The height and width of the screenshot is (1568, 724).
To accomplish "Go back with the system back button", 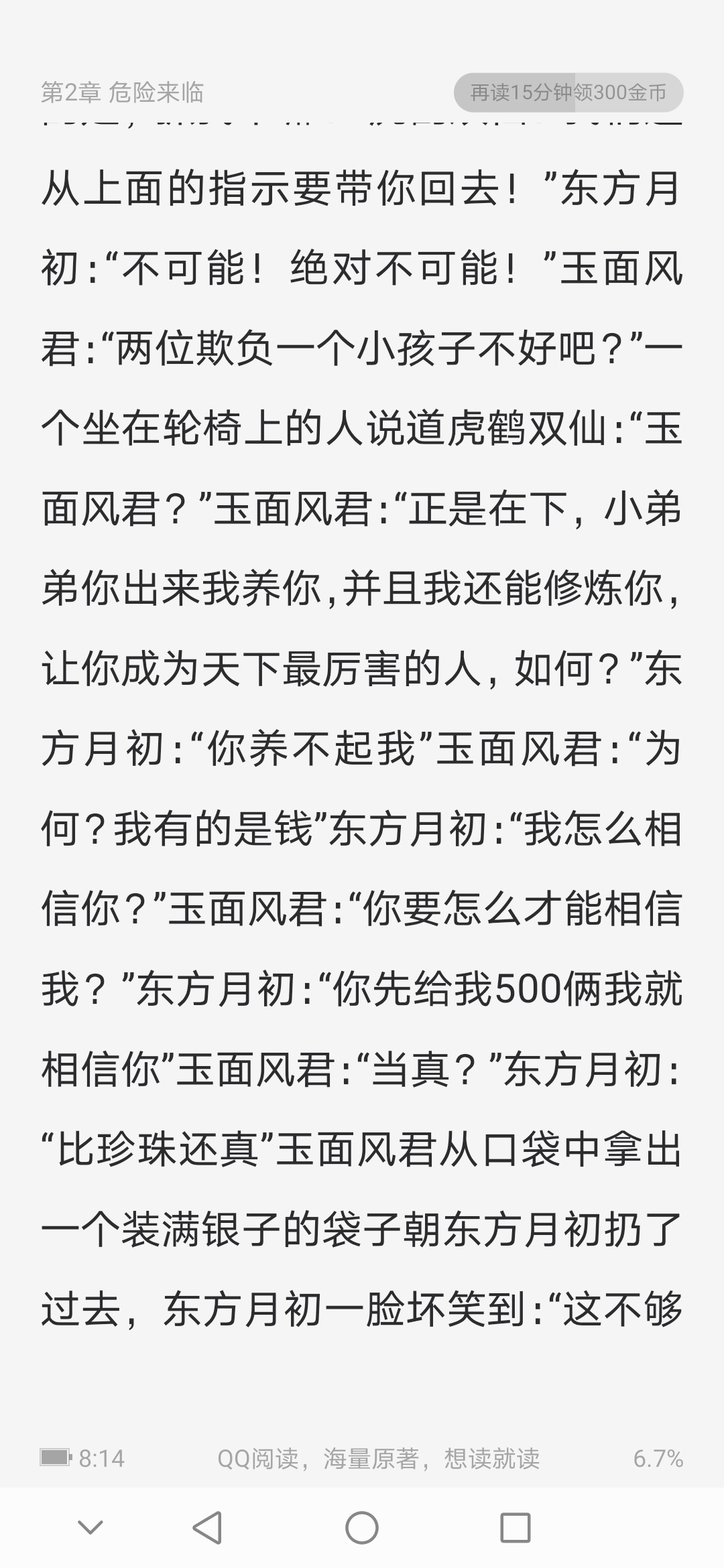I will pos(207,1528).
